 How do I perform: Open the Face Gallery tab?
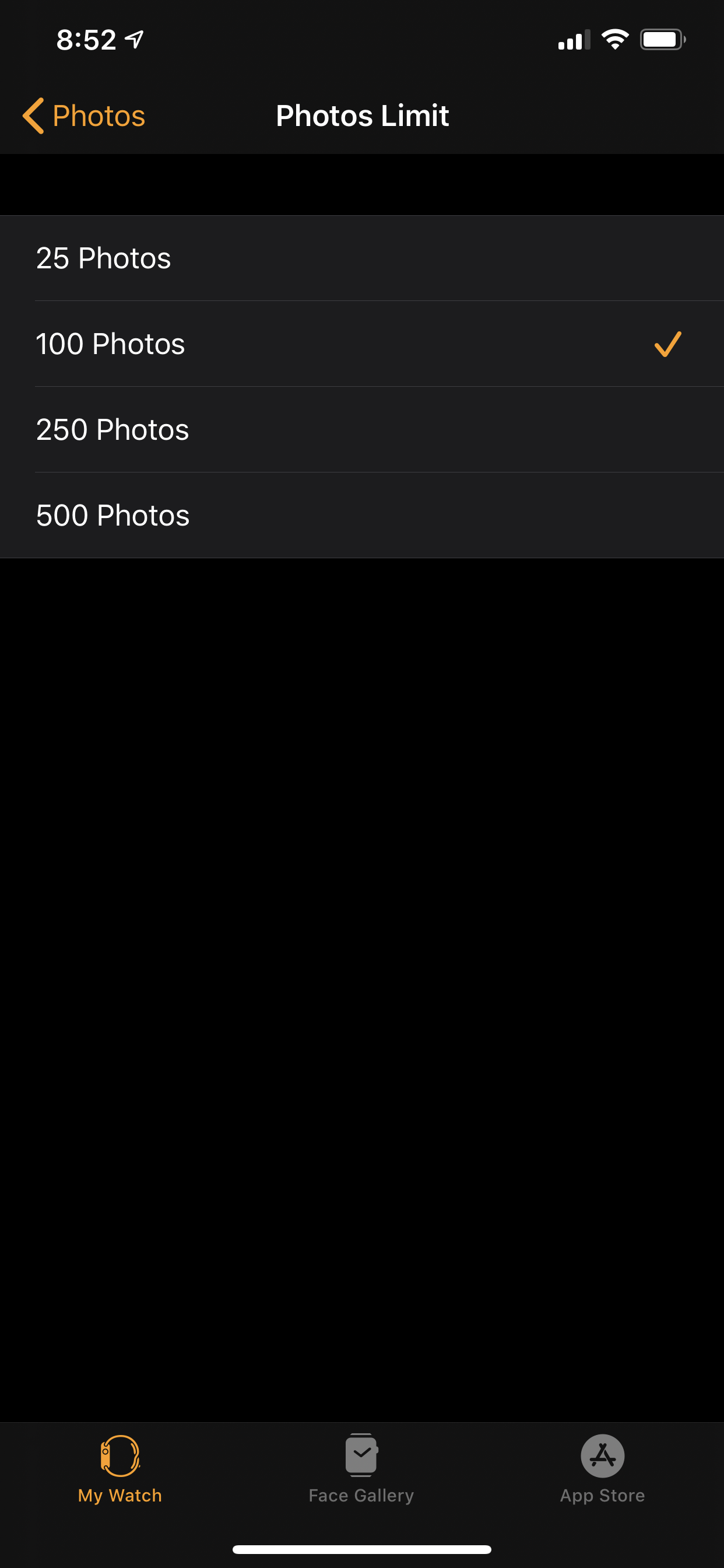361,1468
